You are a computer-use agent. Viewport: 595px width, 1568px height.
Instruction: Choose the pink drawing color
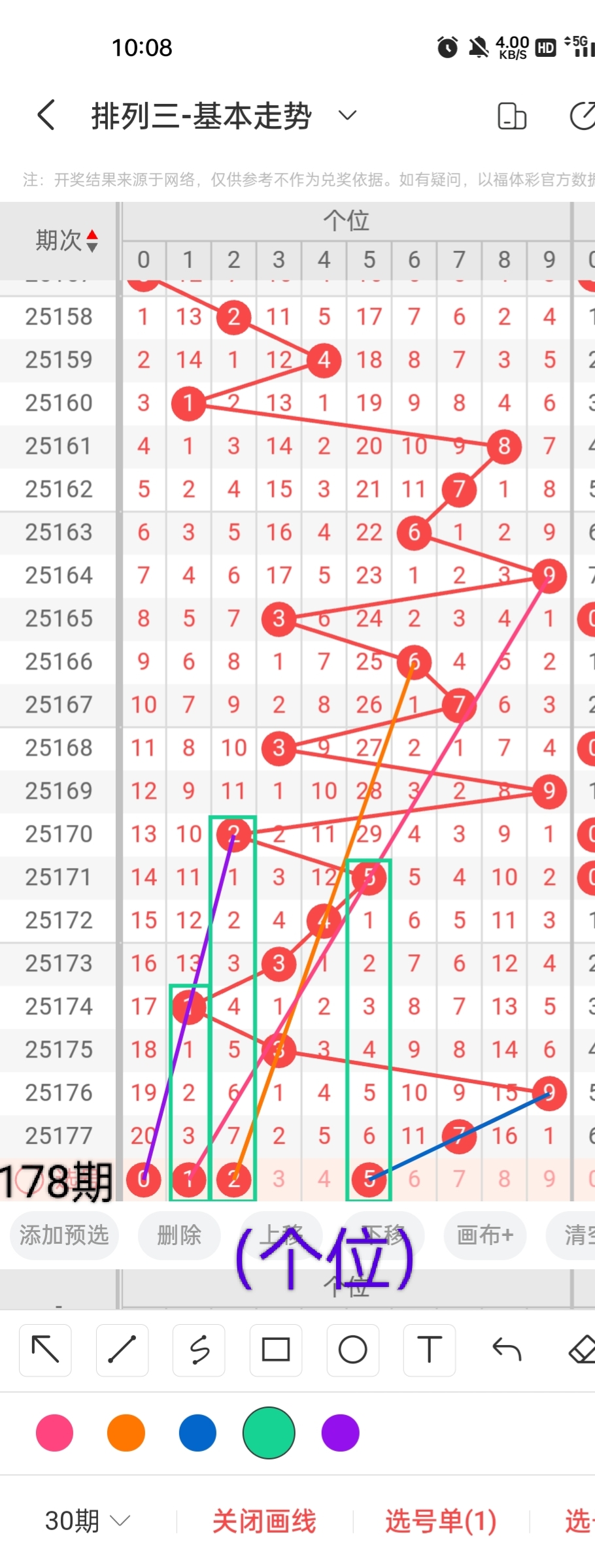55,1433
